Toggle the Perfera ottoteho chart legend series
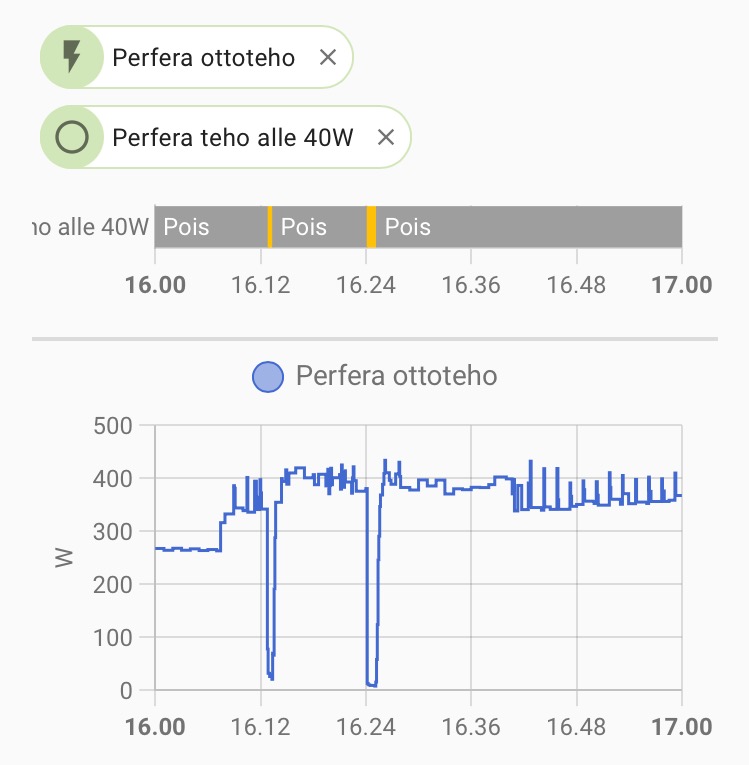Image resolution: width=749 pixels, height=765 pixels. click(375, 377)
